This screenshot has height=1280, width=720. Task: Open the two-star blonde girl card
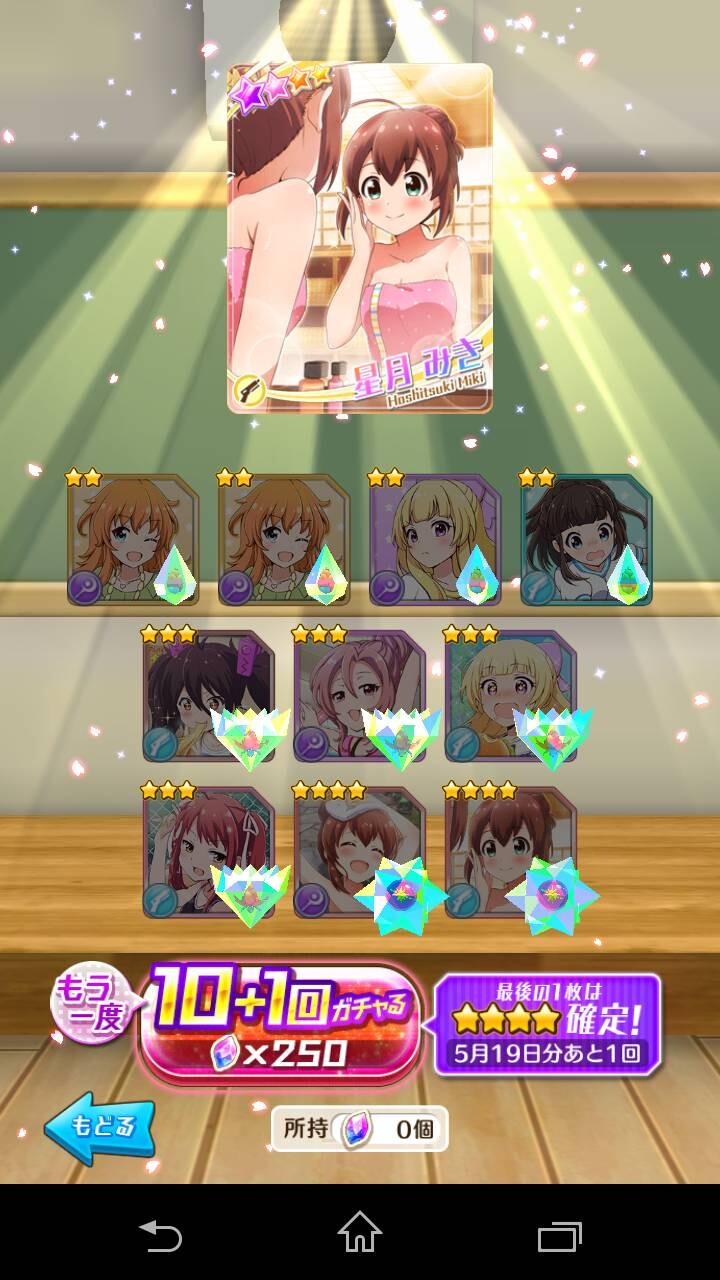coord(435,540)
